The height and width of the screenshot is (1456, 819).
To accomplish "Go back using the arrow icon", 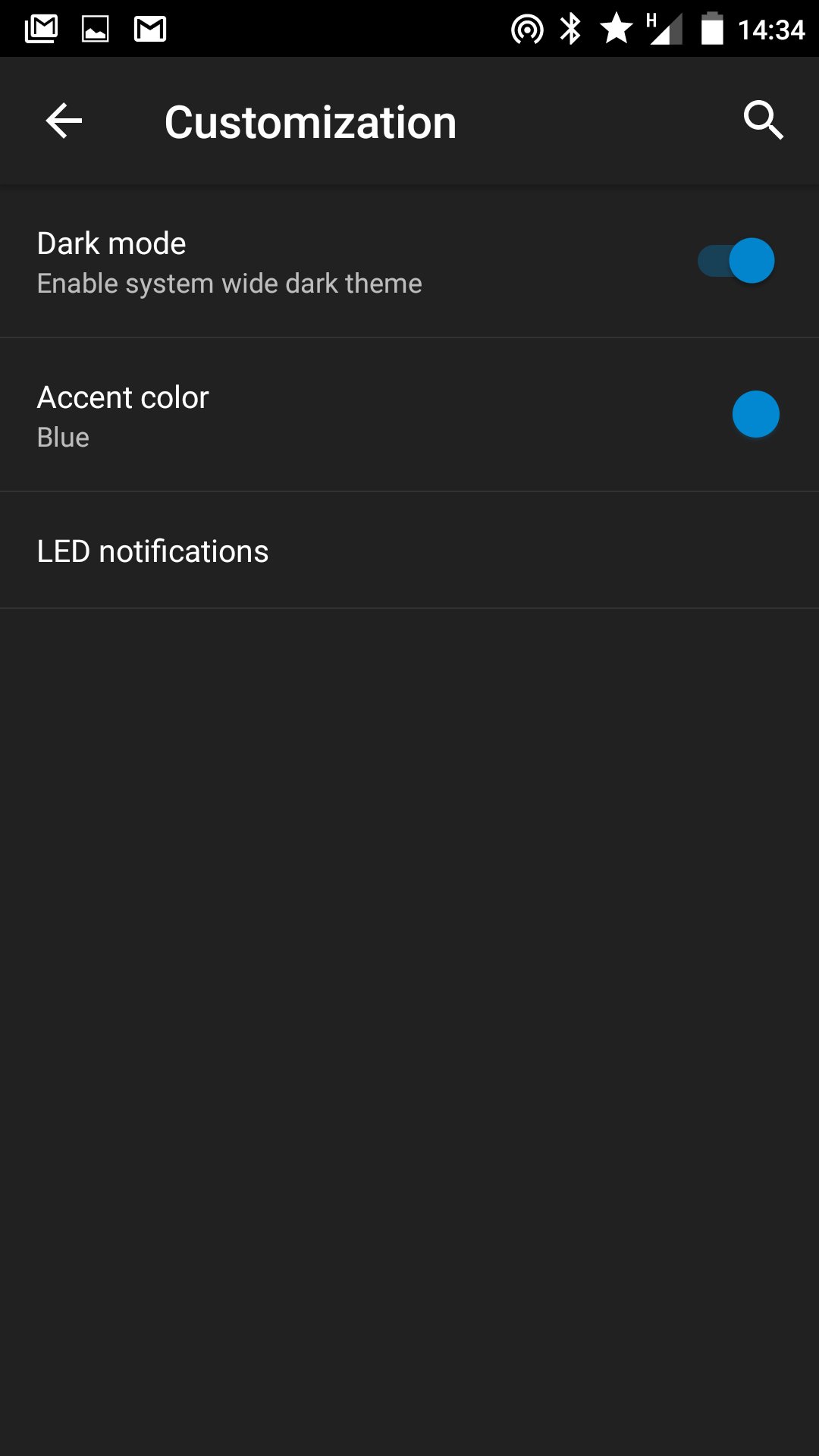I will point(64,121).
